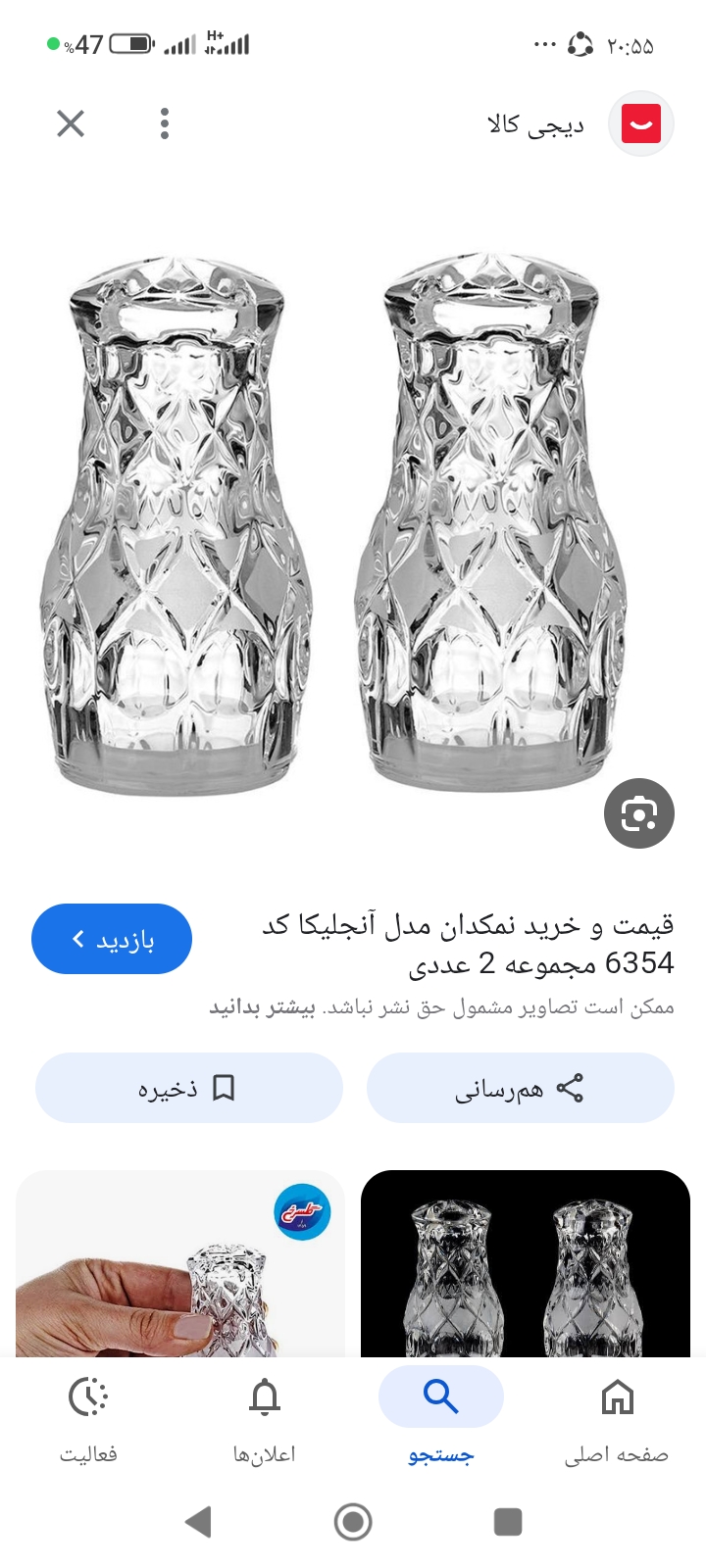The width and height of the screenshot is (706, 1568).
Task: Open the three-dot overflow menu
Action: pyautogui.click(x=165, y=123)
